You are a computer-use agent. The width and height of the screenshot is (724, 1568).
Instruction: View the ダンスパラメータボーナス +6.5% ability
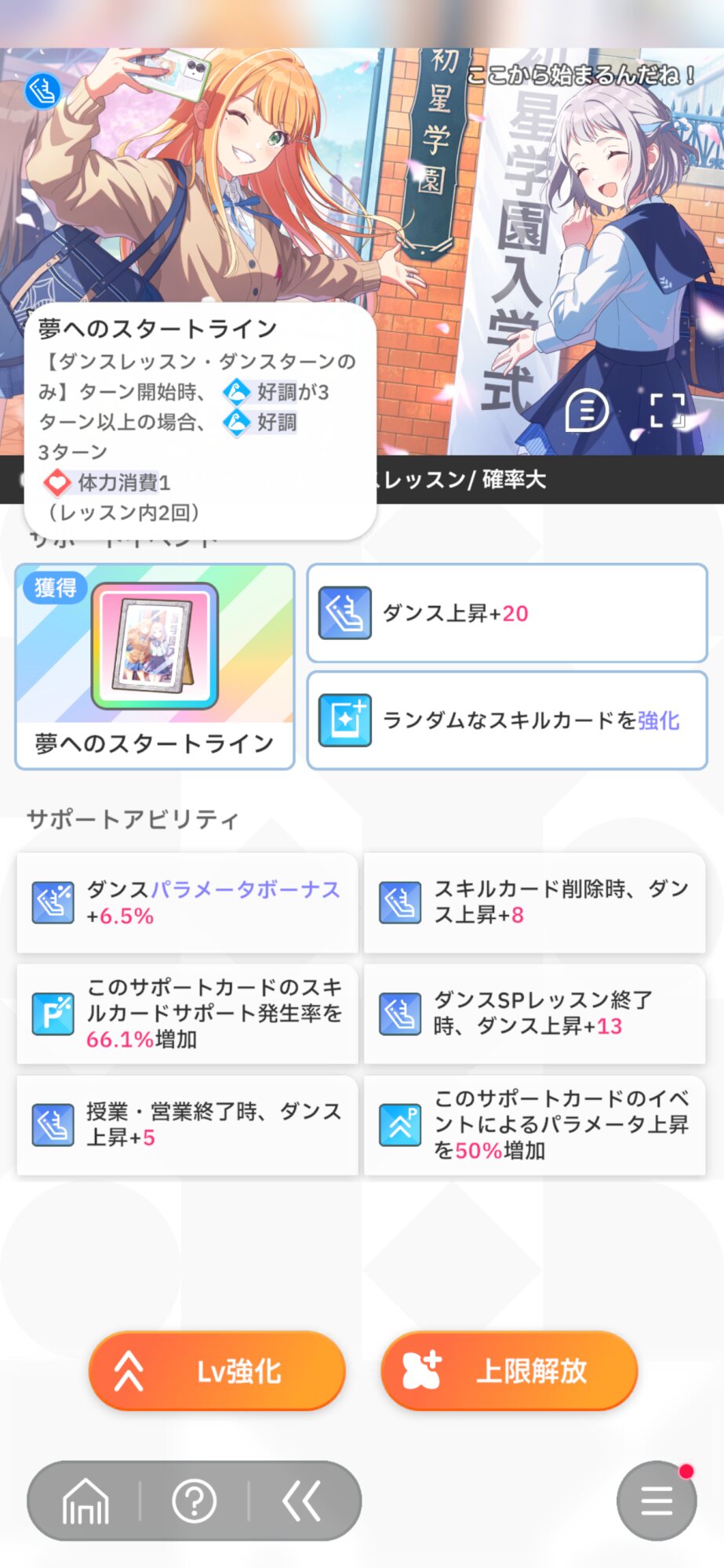click(x=187, y=902)
